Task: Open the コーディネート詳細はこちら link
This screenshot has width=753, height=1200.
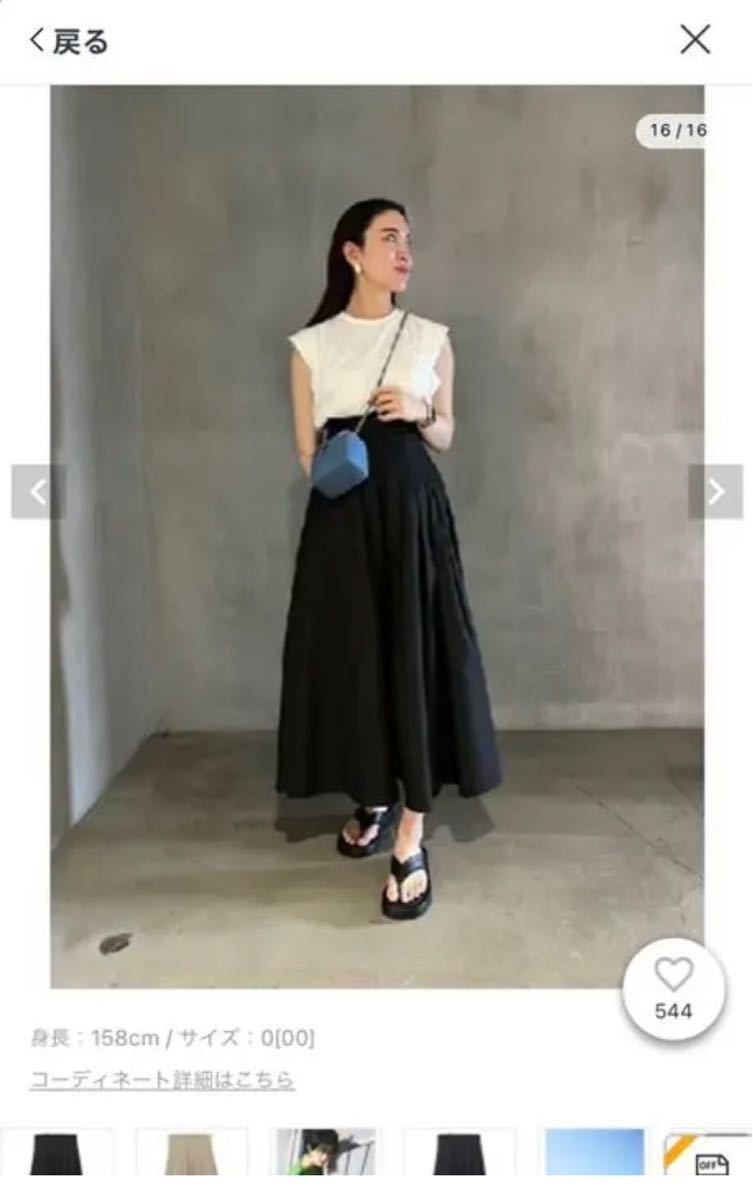Action: coord(162,1080)
